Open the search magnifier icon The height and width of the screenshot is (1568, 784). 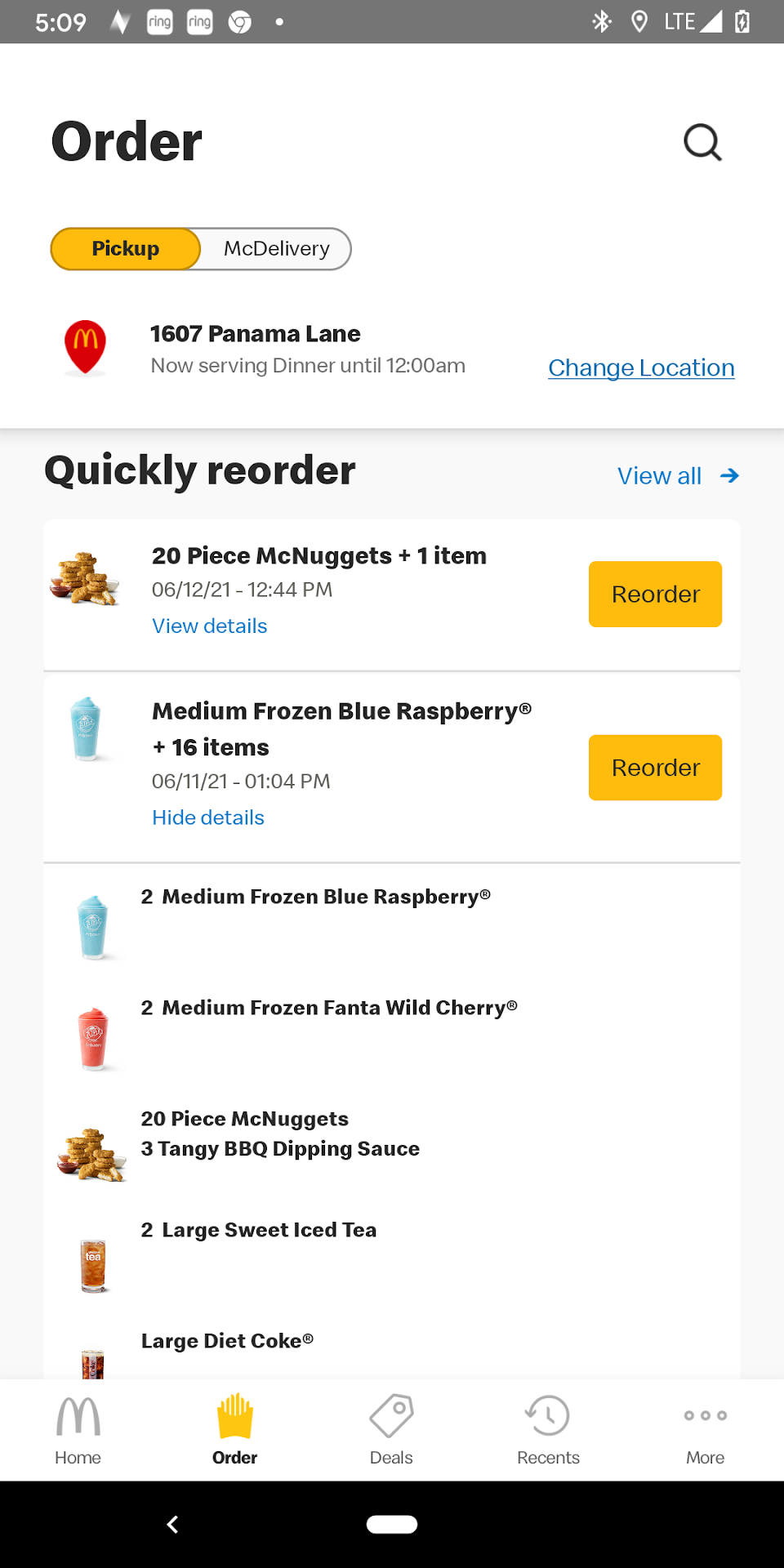702,143
